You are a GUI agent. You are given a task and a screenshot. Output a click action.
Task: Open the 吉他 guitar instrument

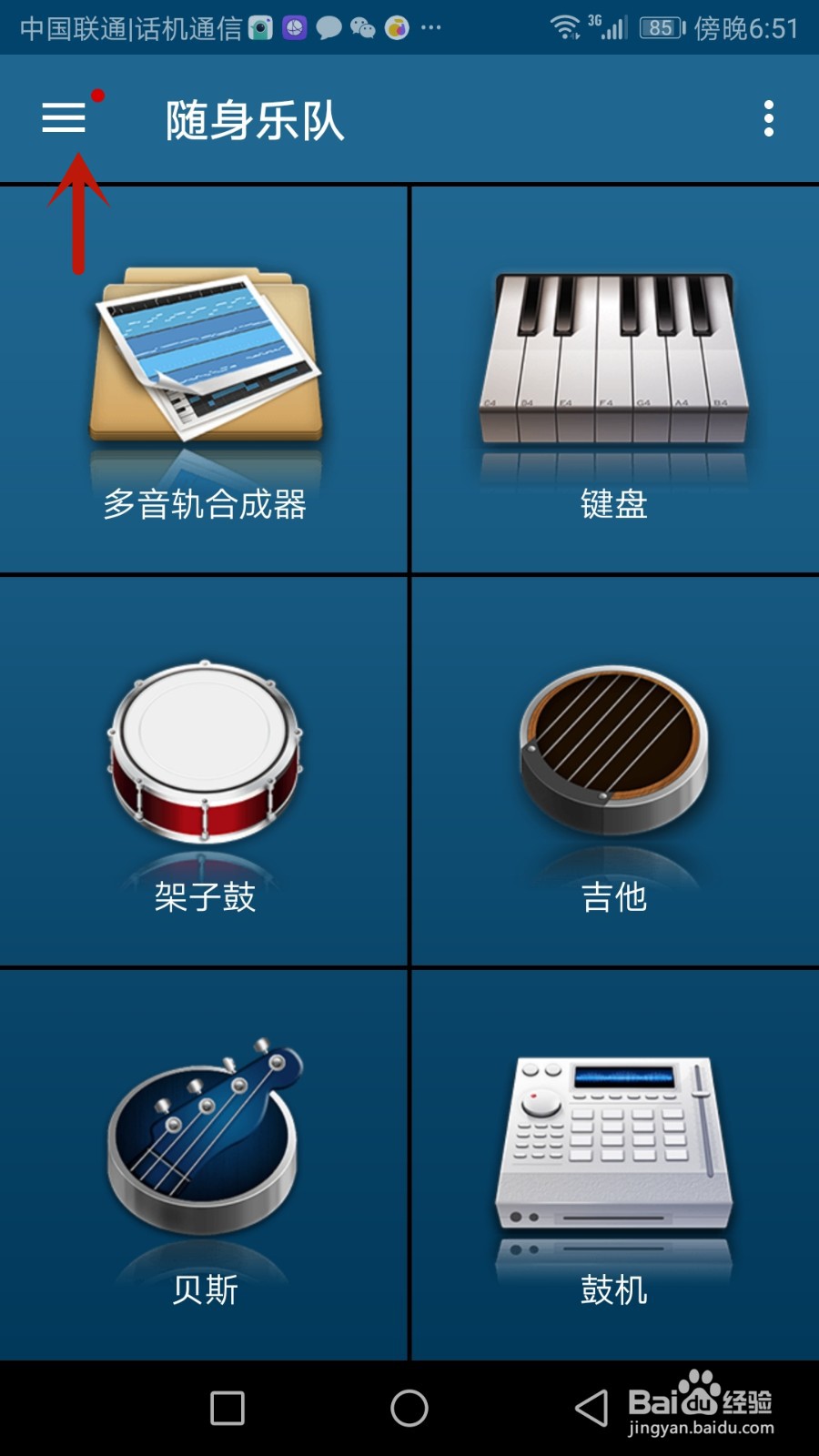tap(615, 772)
